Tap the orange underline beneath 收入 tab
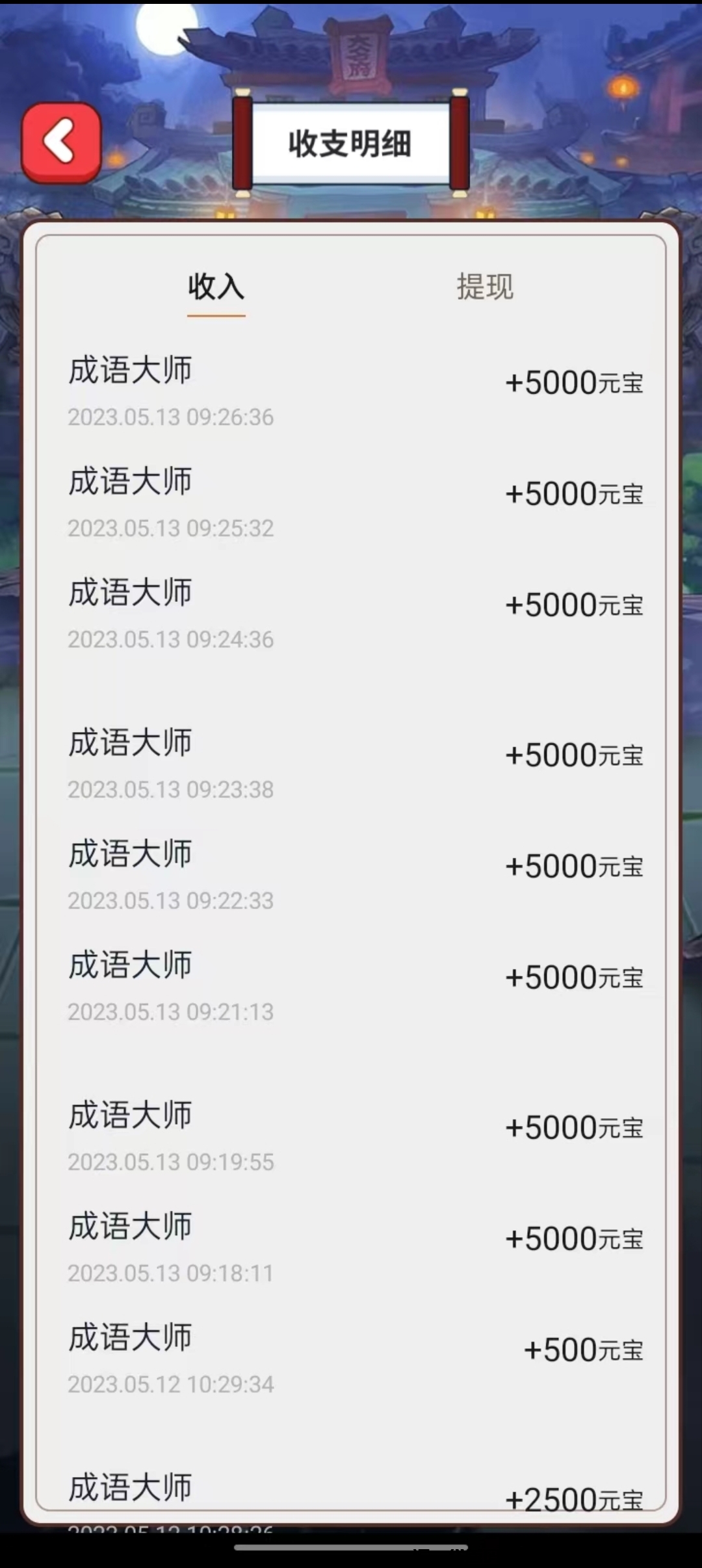 (214, 317)
